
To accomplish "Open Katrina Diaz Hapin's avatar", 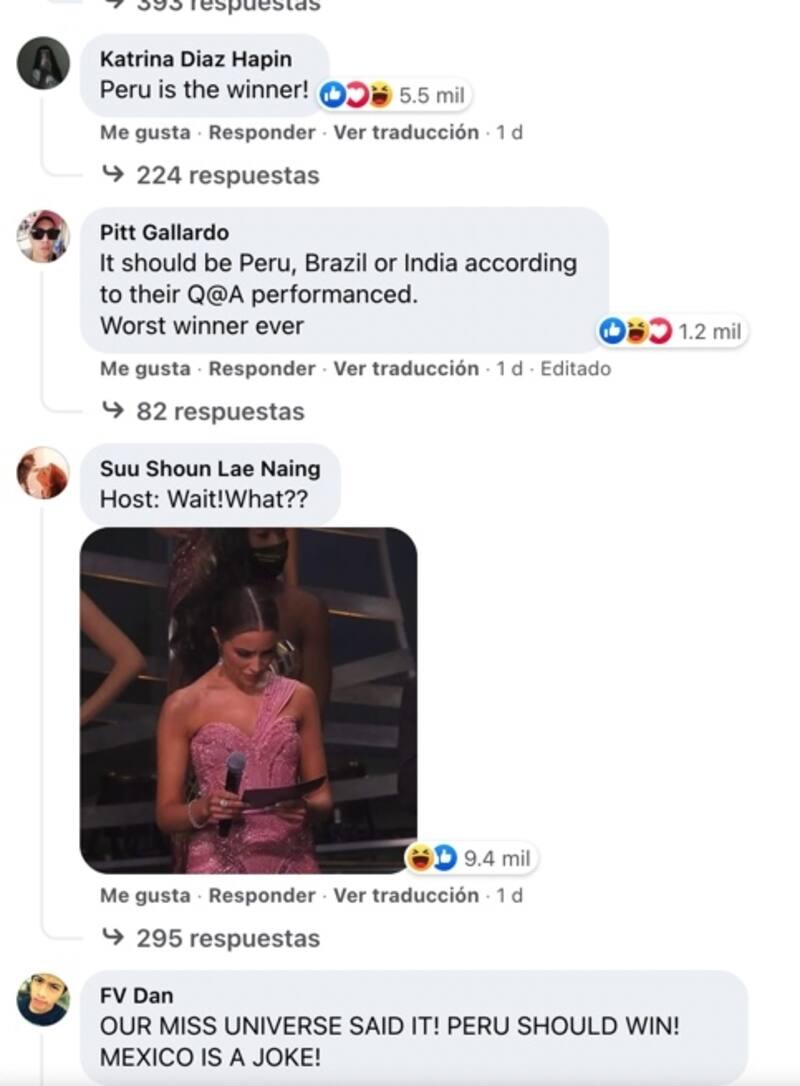I will coord(43,63).
